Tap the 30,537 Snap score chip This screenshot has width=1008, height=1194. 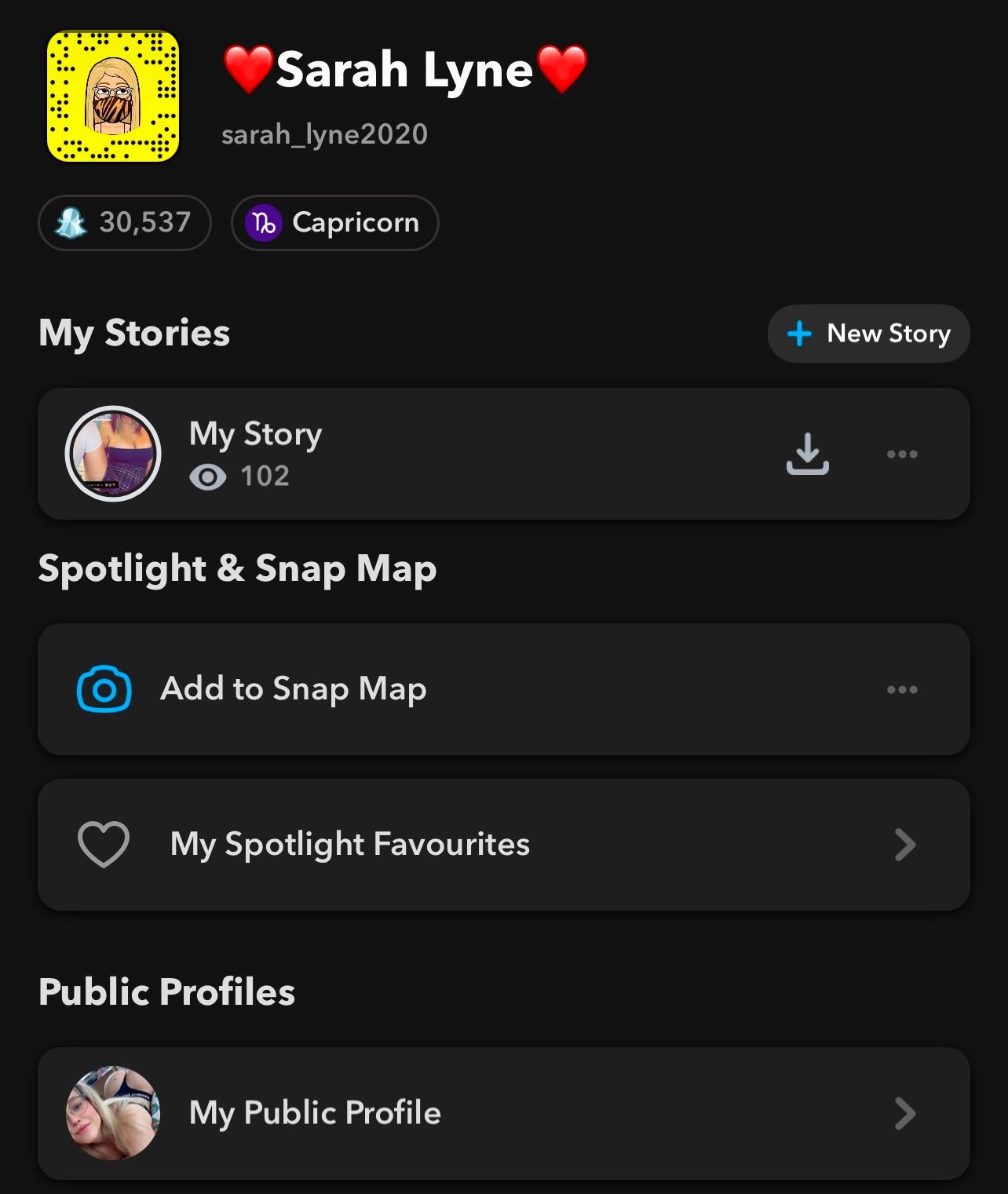[x=125, y=223]
